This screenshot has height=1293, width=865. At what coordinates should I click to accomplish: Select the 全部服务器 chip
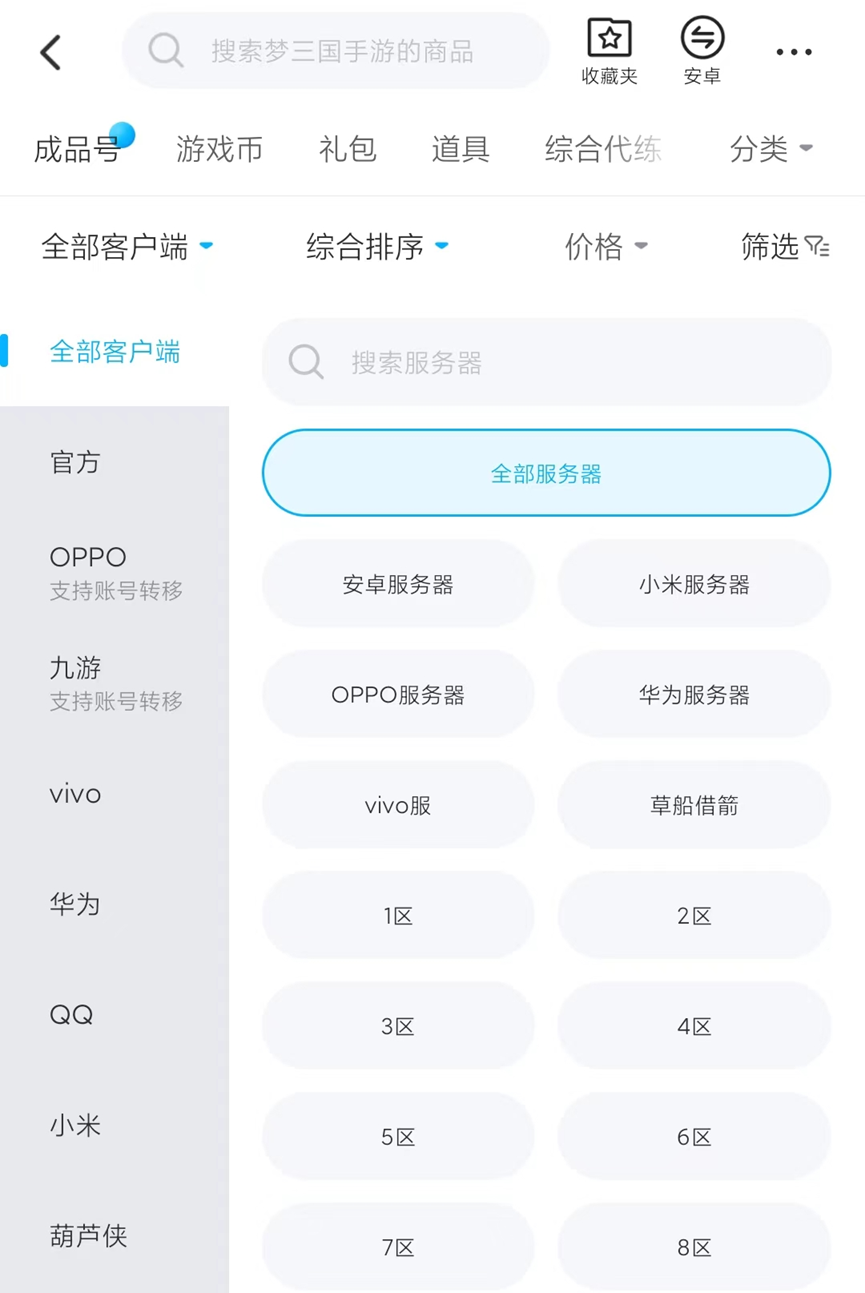point(546,473)
